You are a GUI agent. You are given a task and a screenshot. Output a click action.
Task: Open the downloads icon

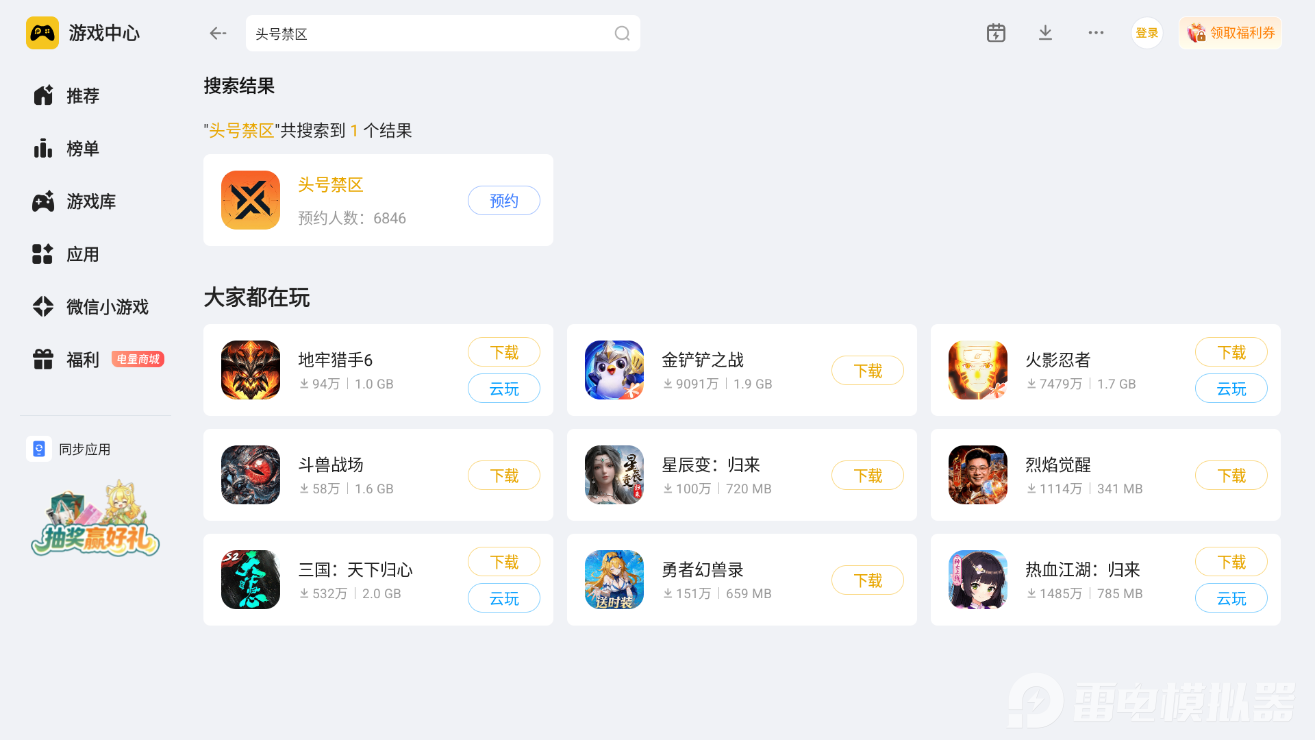pos(1045,33)
